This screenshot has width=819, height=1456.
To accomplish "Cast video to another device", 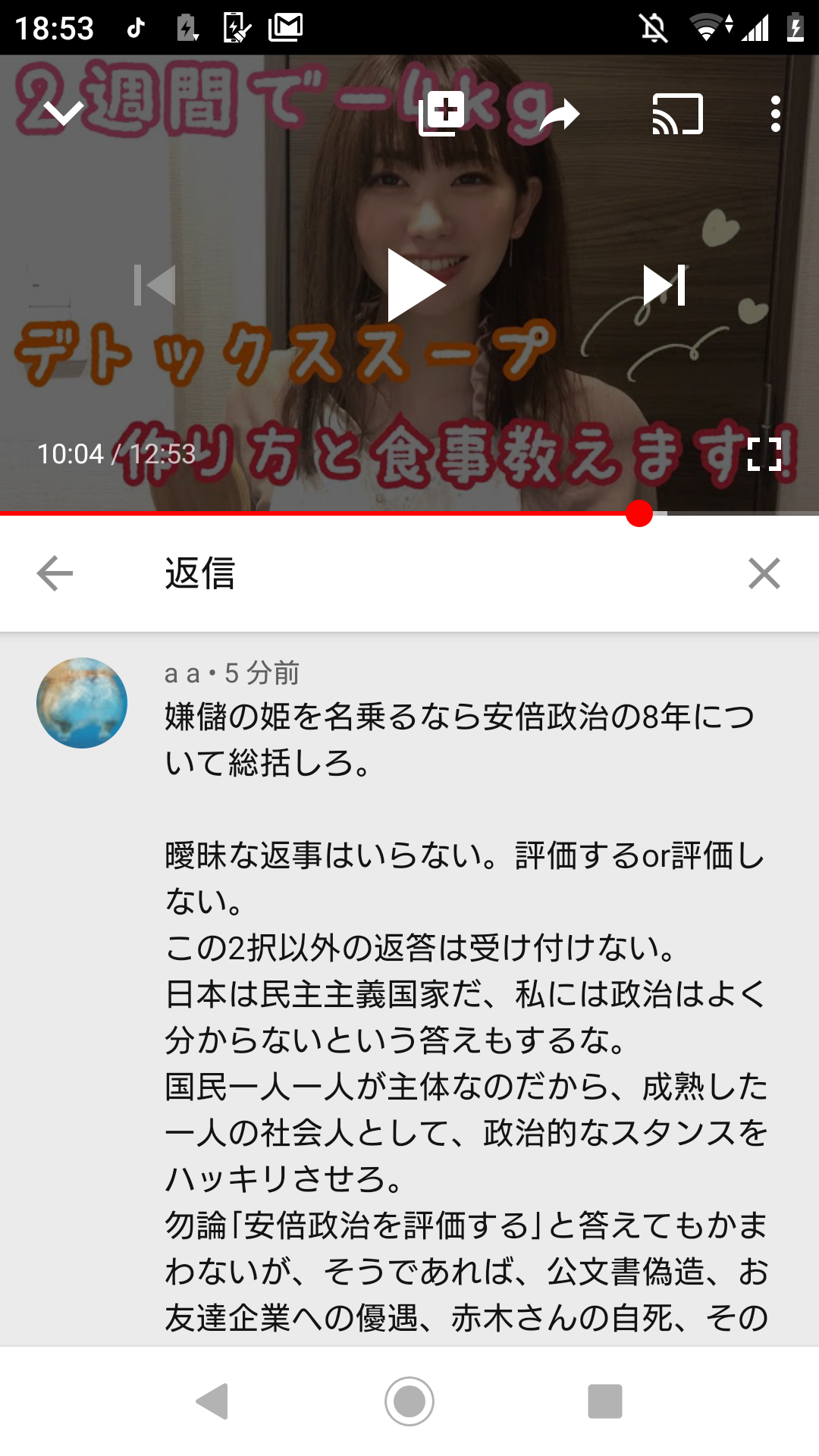I will coord(678,114).
